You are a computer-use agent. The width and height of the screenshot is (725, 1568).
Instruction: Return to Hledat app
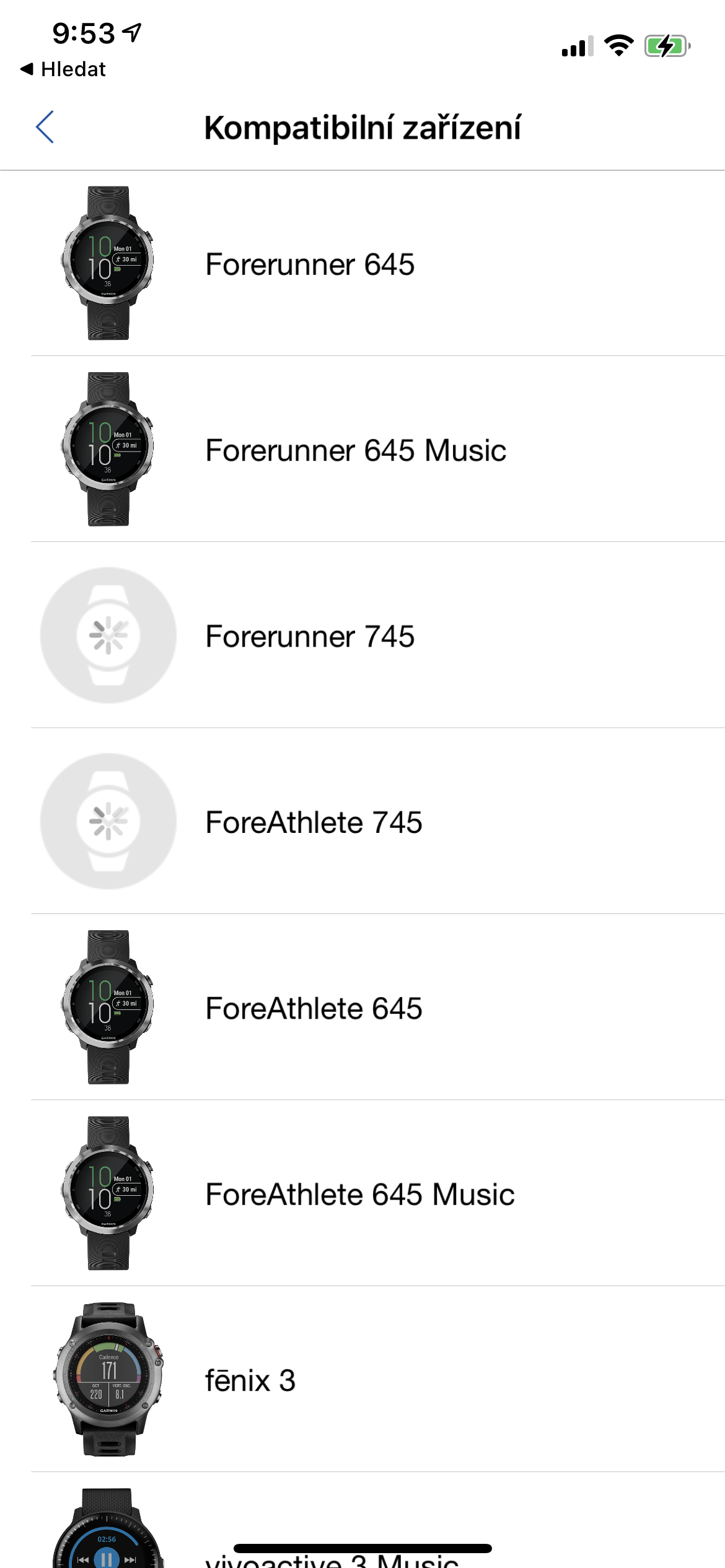pos(63,69)
